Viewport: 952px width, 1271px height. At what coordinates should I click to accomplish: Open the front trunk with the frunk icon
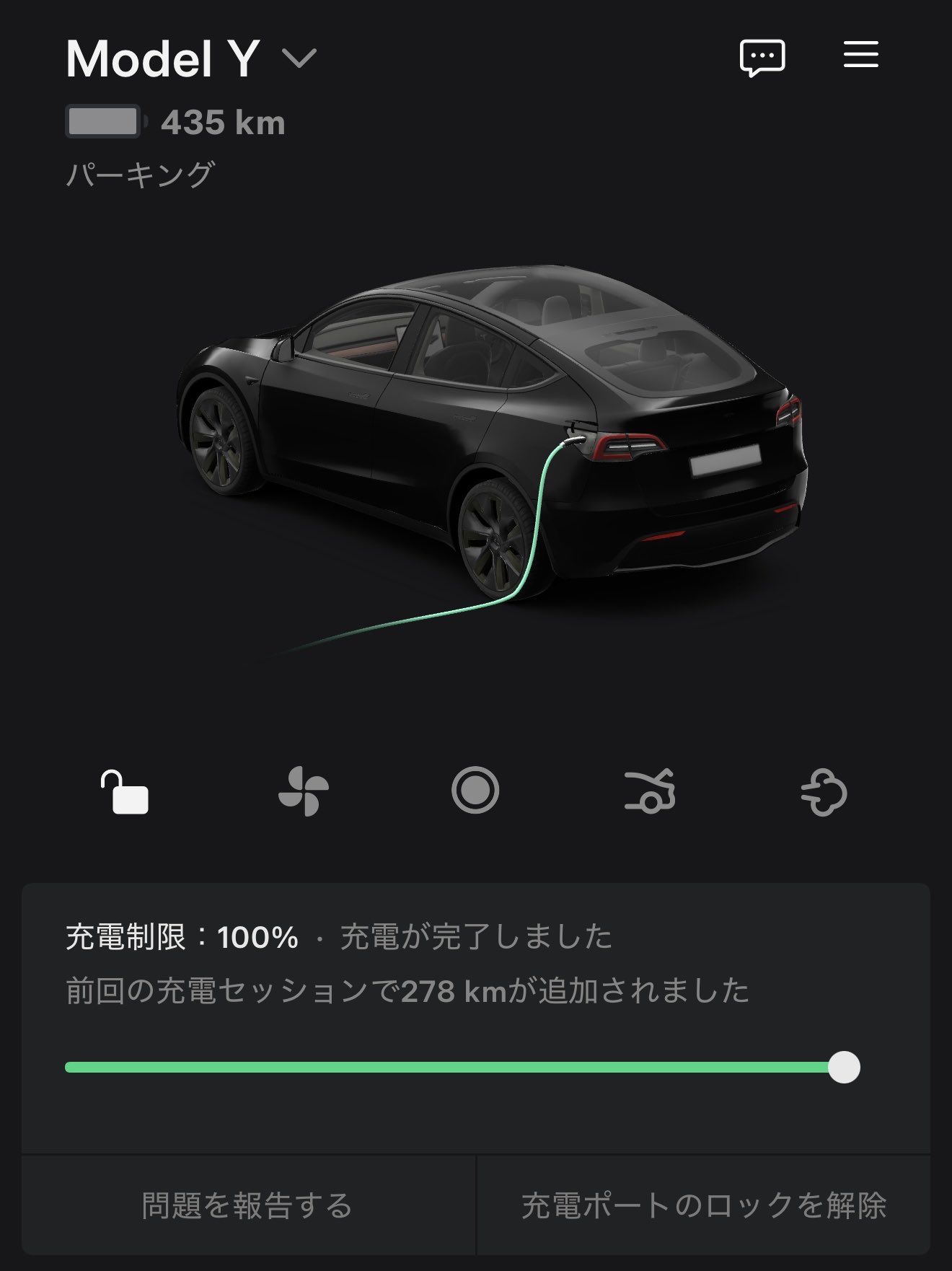[x=649, y=791]
